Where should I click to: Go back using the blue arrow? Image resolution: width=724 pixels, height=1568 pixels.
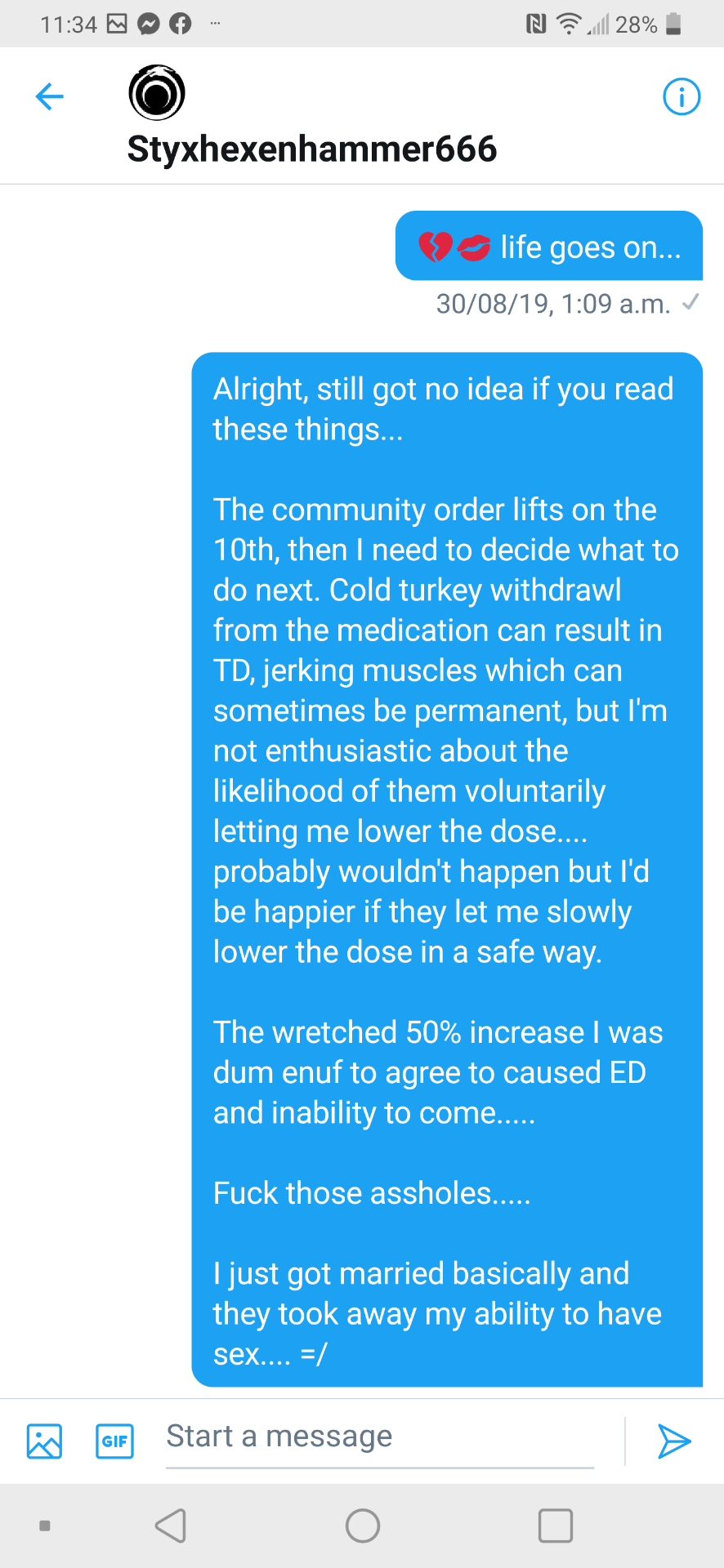(50, 96)
